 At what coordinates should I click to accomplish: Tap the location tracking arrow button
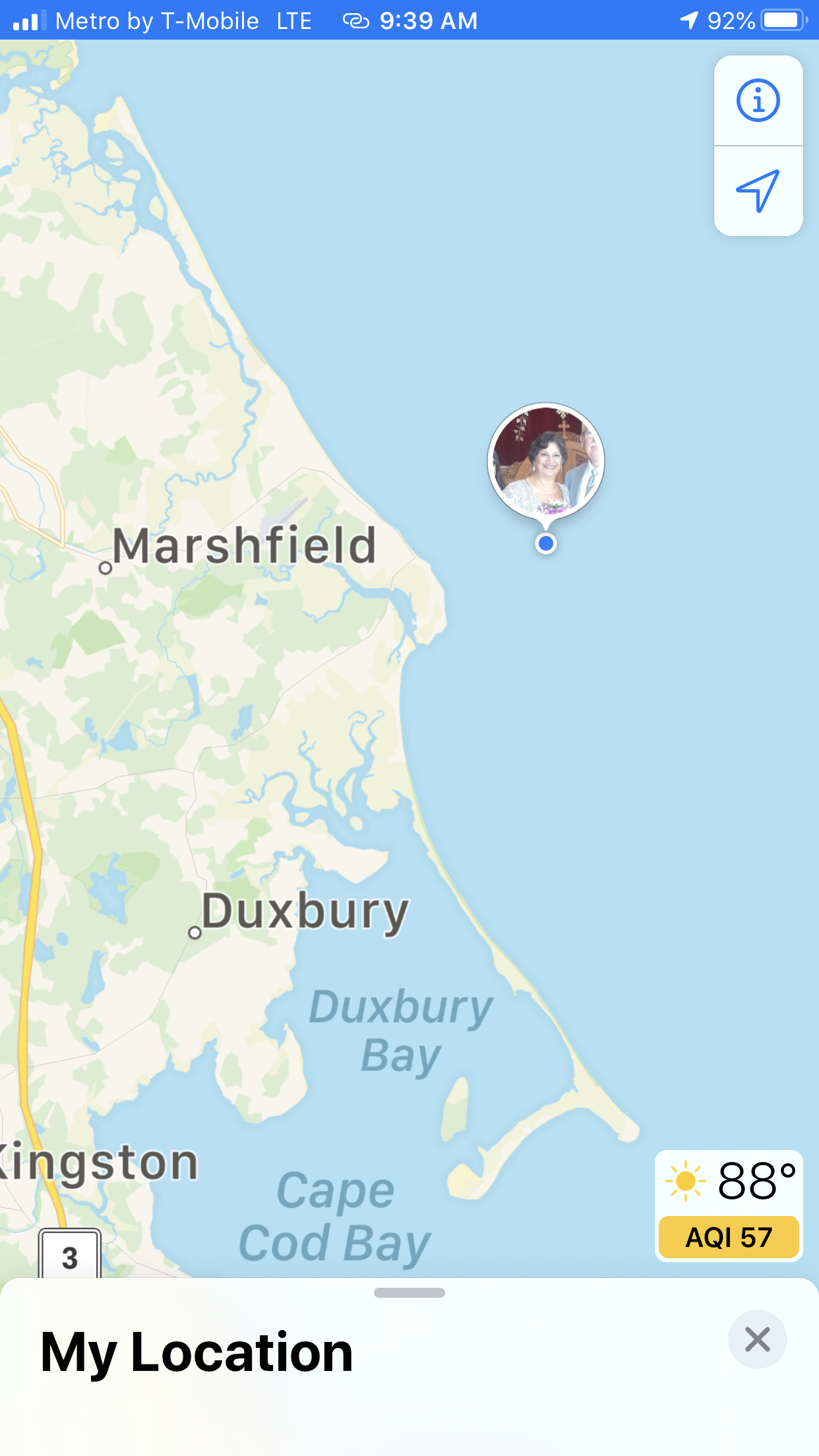(x=758, y=191)
